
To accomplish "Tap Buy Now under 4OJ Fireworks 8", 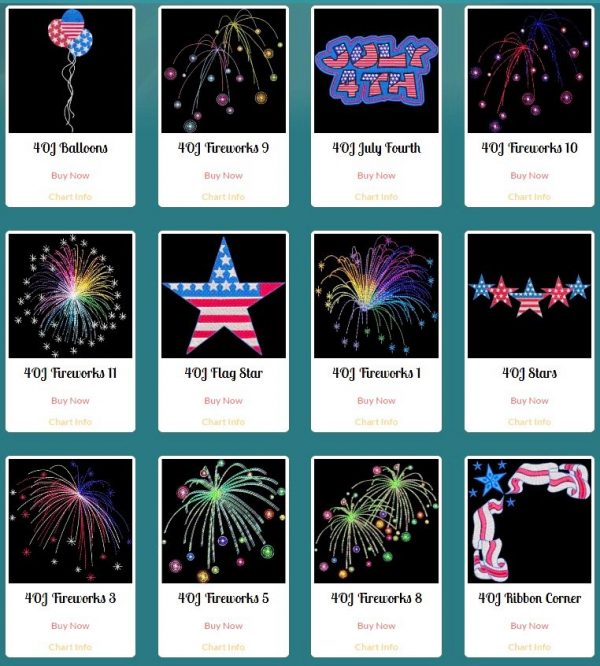I will (376, 626).
